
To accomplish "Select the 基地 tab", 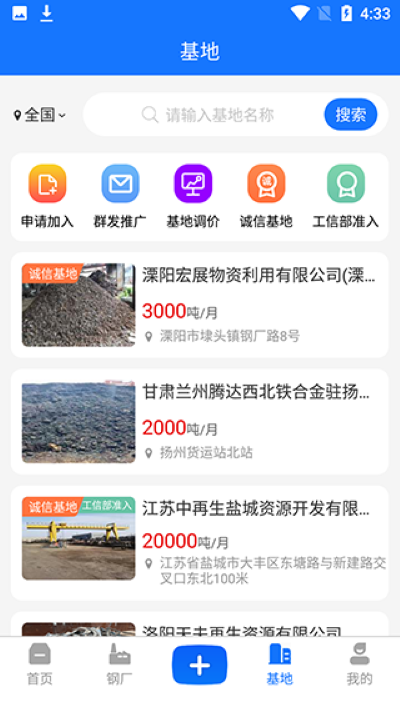I will coord(279,665).
